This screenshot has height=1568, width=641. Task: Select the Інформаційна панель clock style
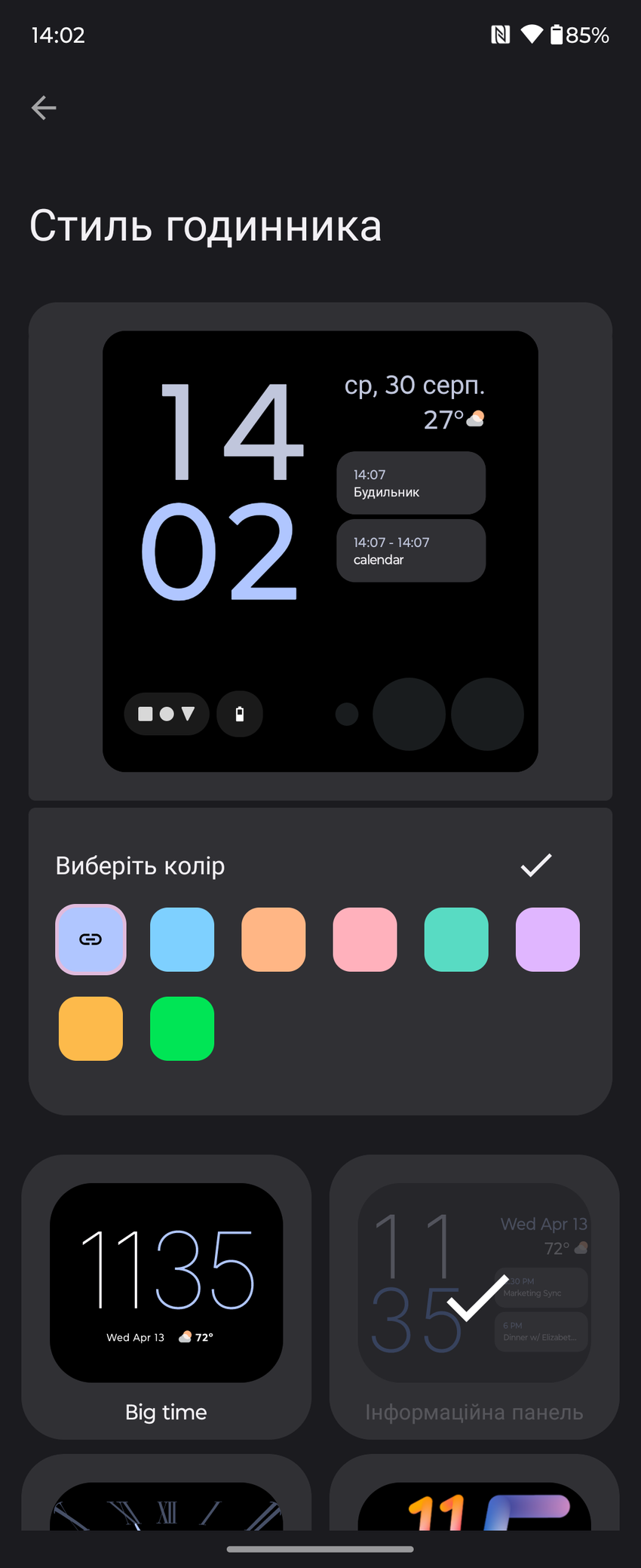point(474,1296)
